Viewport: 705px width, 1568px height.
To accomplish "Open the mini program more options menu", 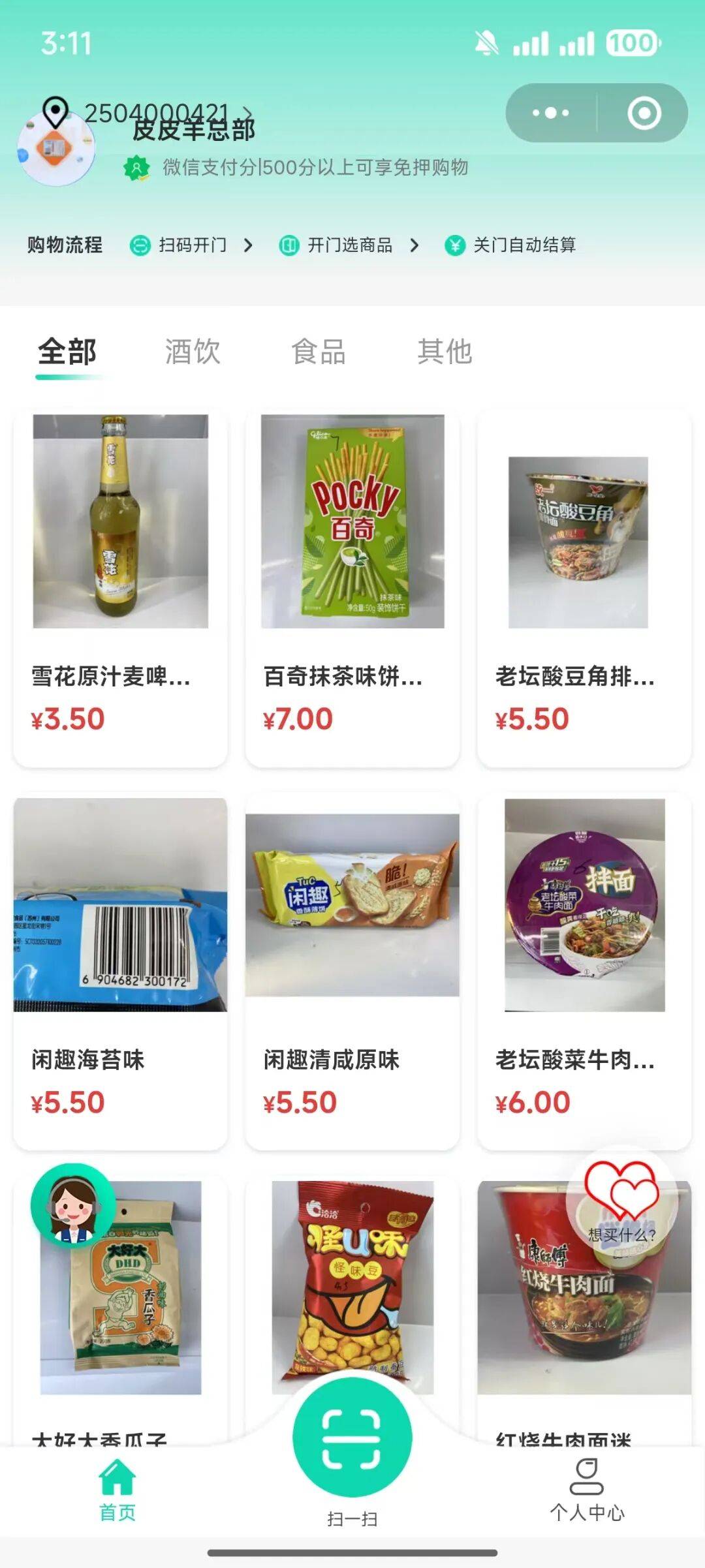I will click(550, 113).
